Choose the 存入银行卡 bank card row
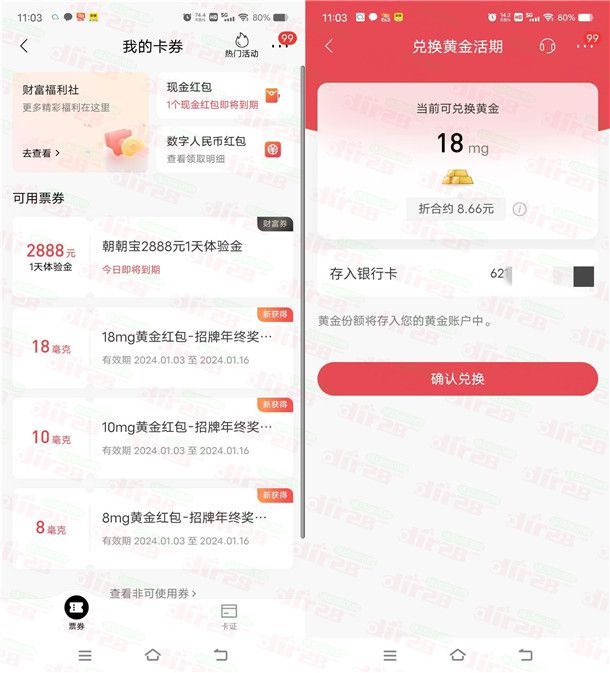Screen dimensions: 610x673 457,275
